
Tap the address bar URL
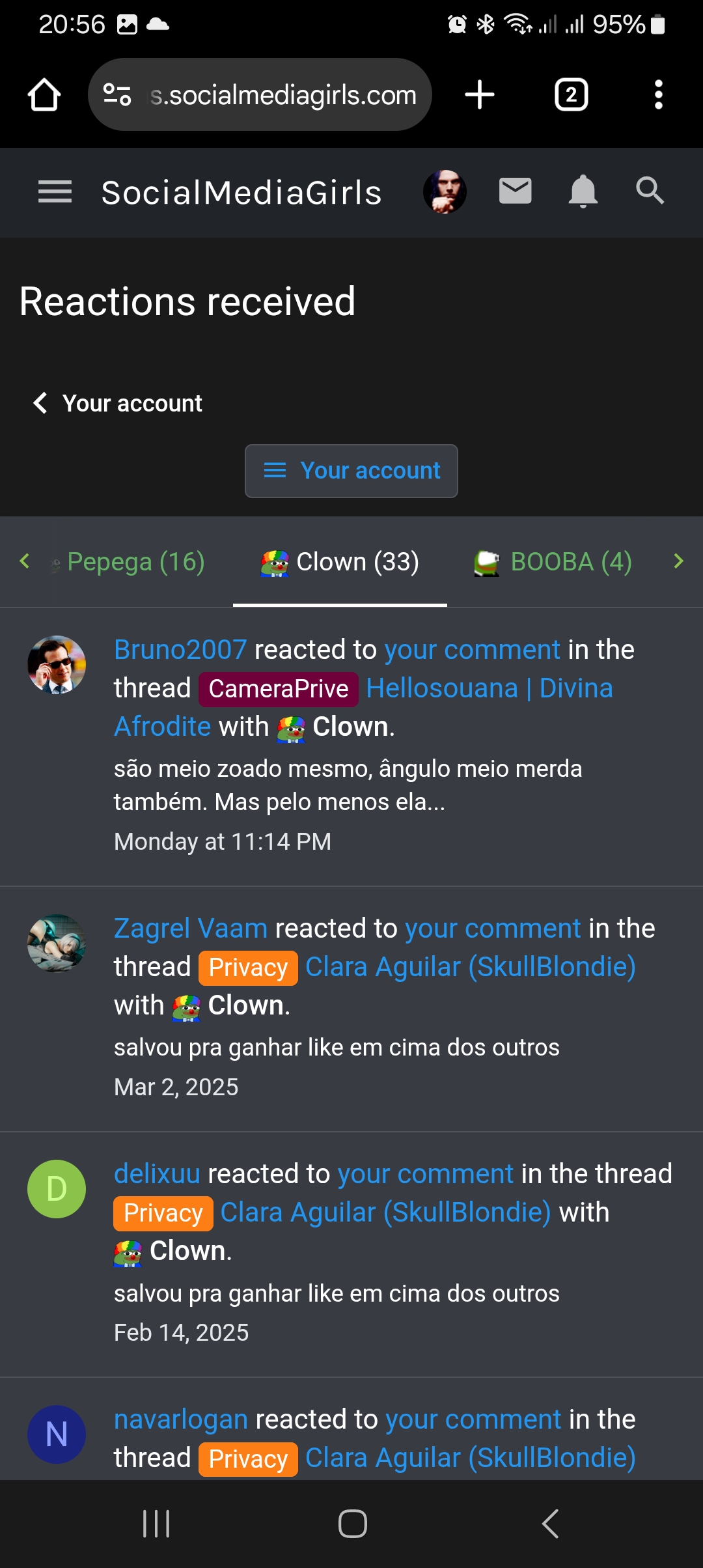pyautogui.click(x=283, y=95)
